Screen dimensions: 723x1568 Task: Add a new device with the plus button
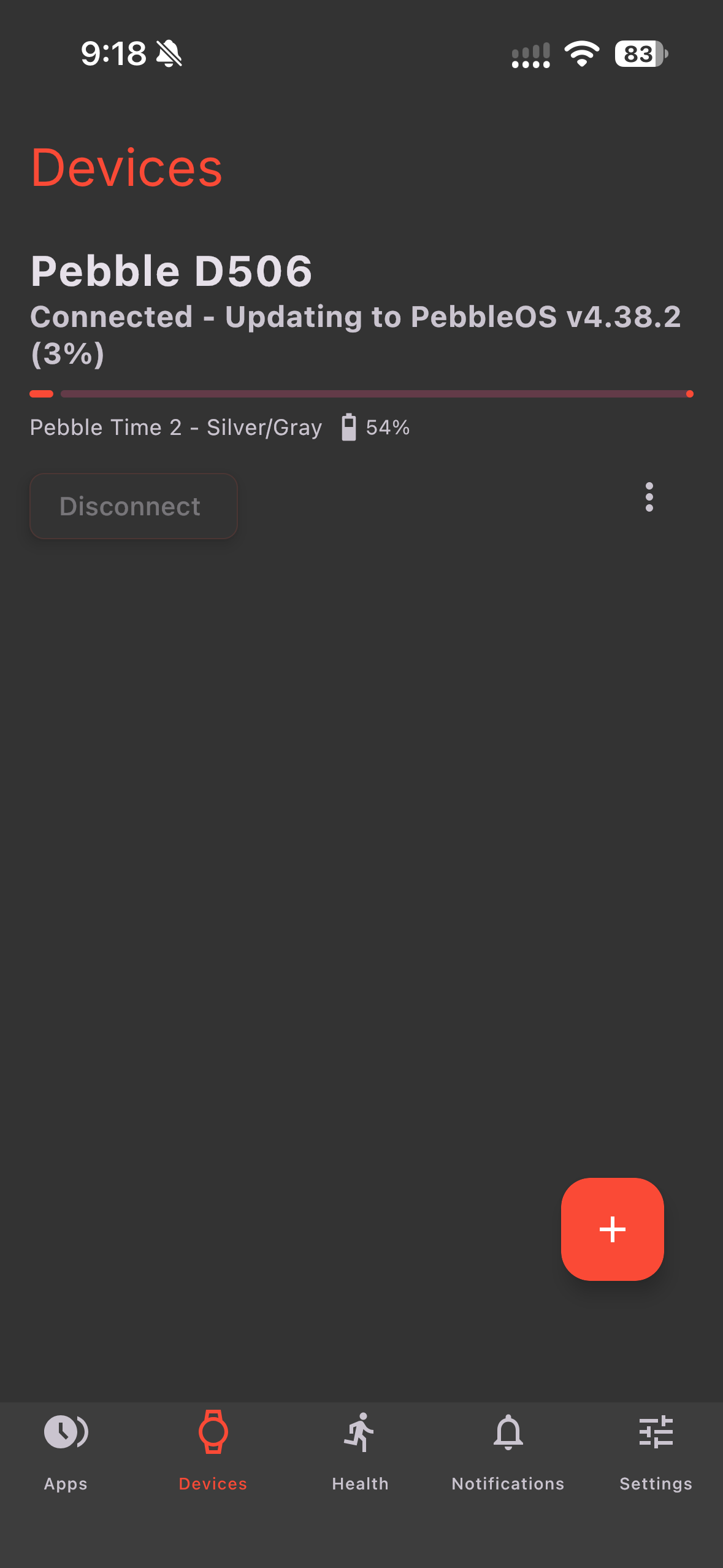pyautogui.click(x=612, y=1229)
